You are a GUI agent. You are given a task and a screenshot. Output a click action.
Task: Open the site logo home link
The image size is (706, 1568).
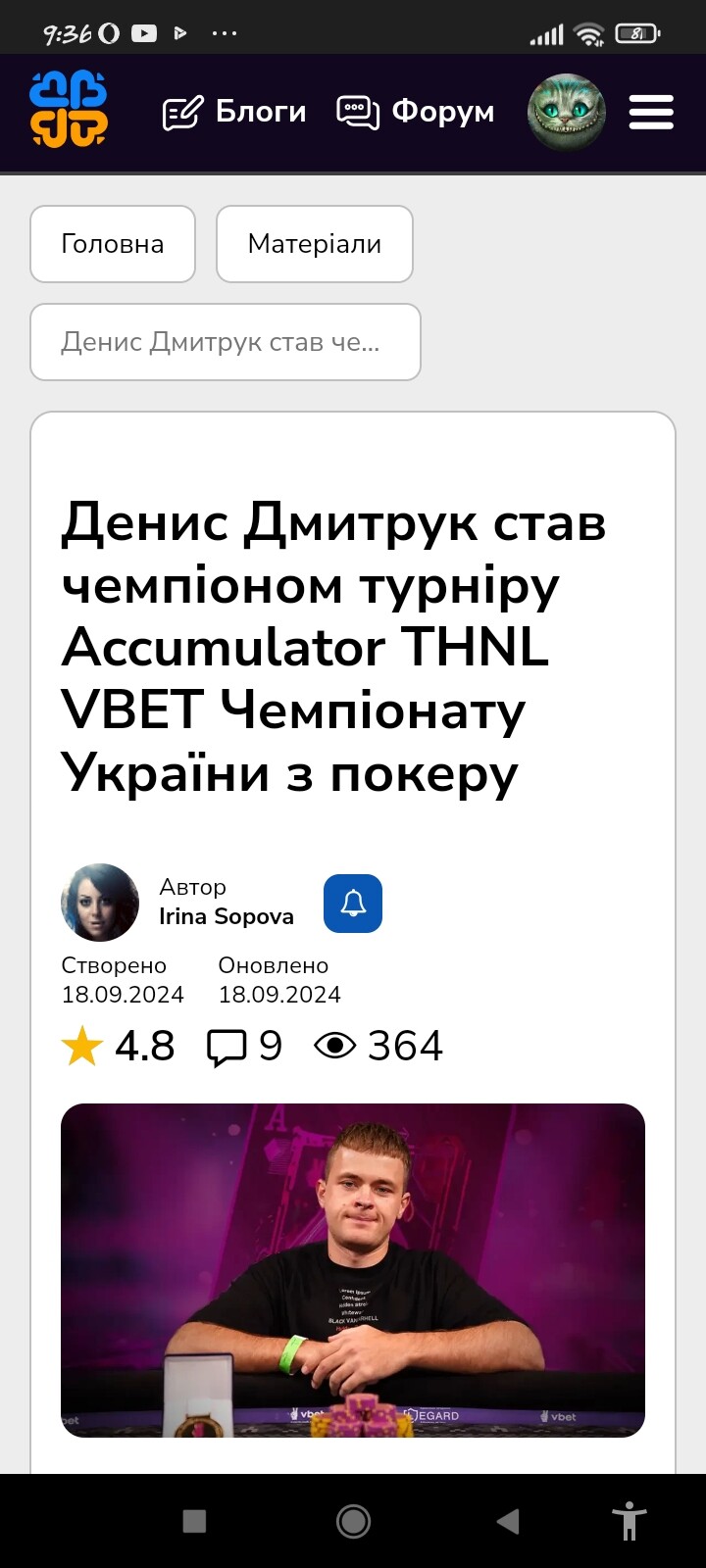(68, 111)
